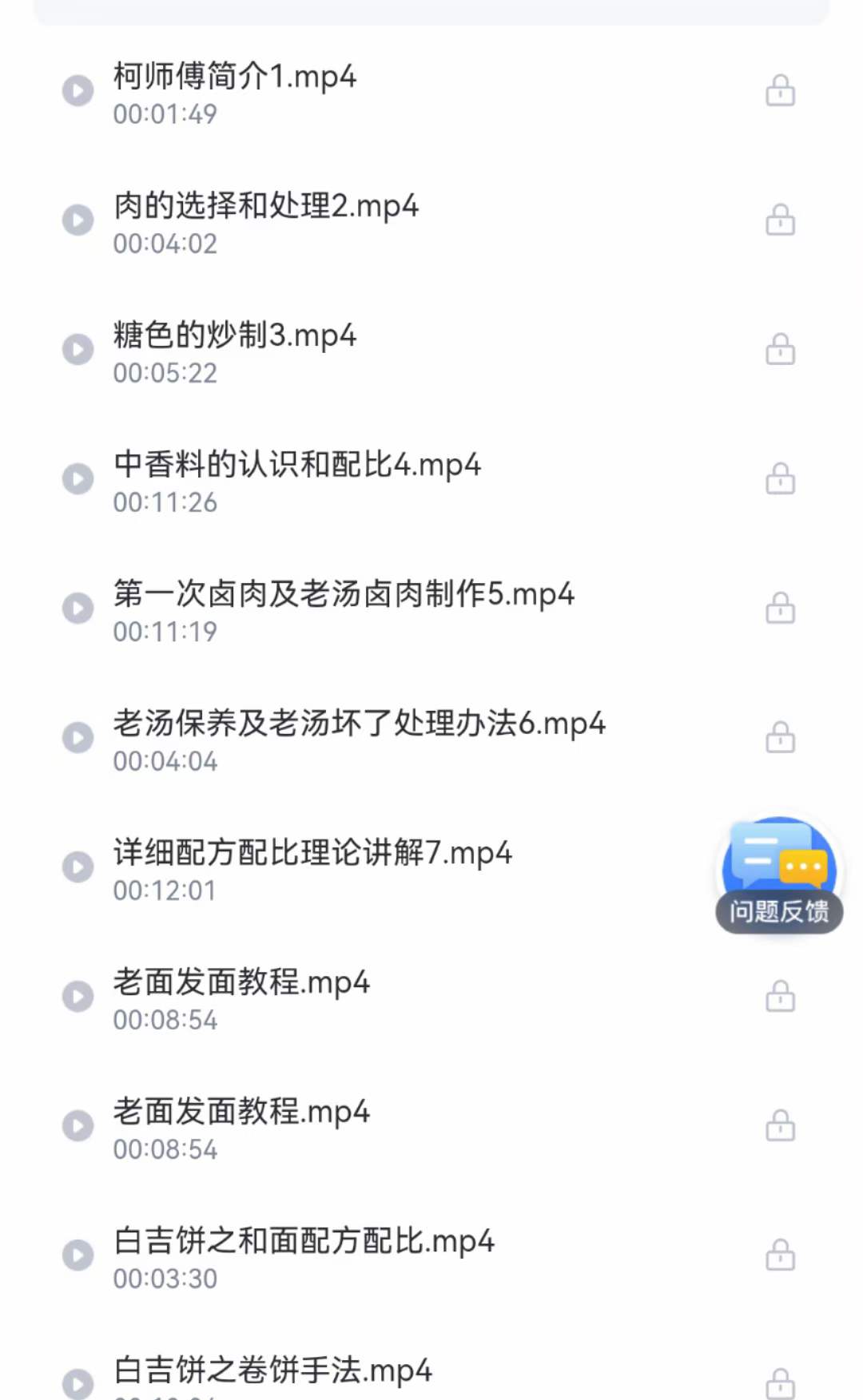Select the second 老面发面教程.mp4 entry
Screen dimensions: 863x1400
pyautogui.click(x=240, y=1112)
